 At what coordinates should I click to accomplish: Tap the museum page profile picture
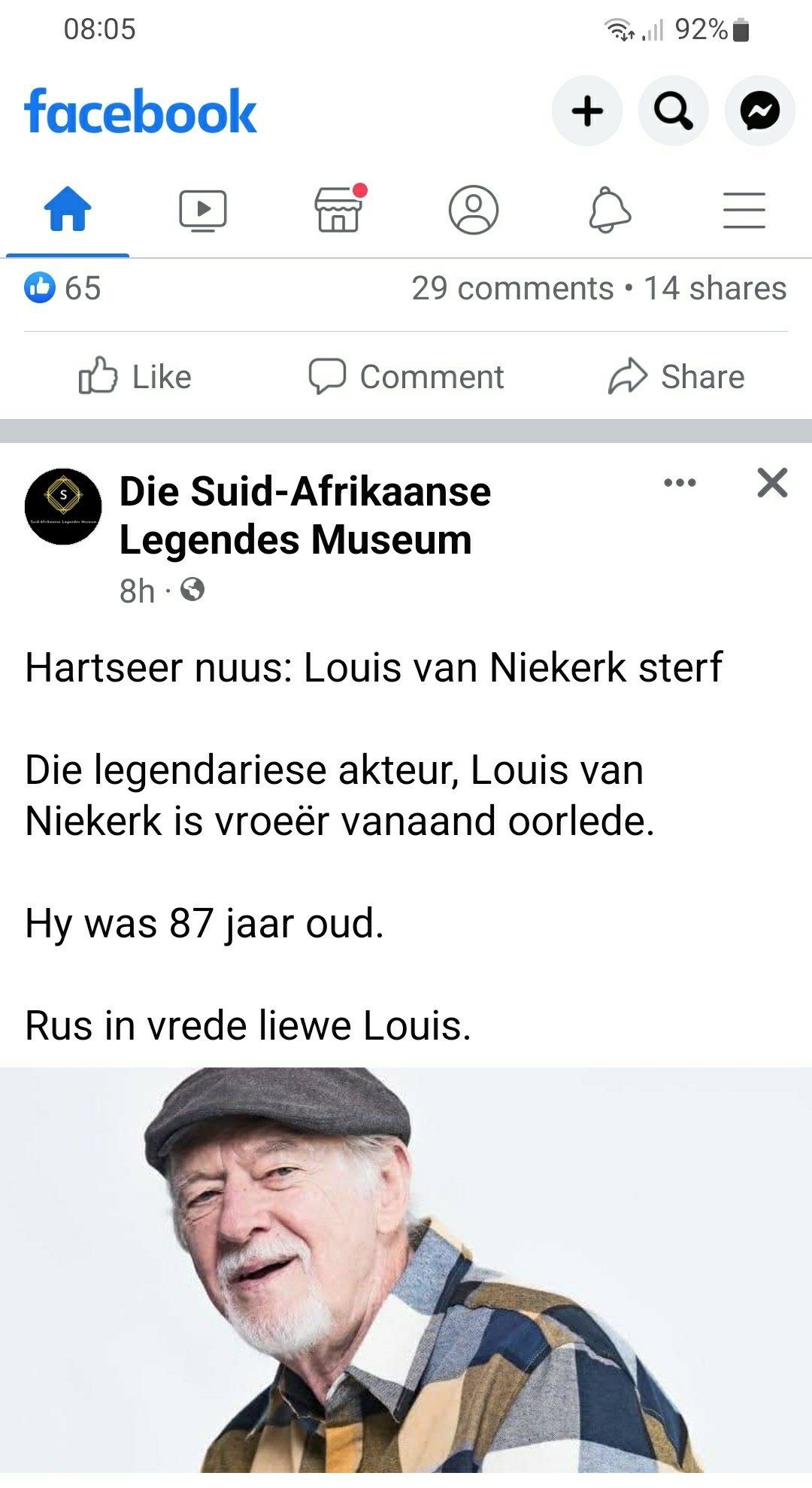click(63, 506)
